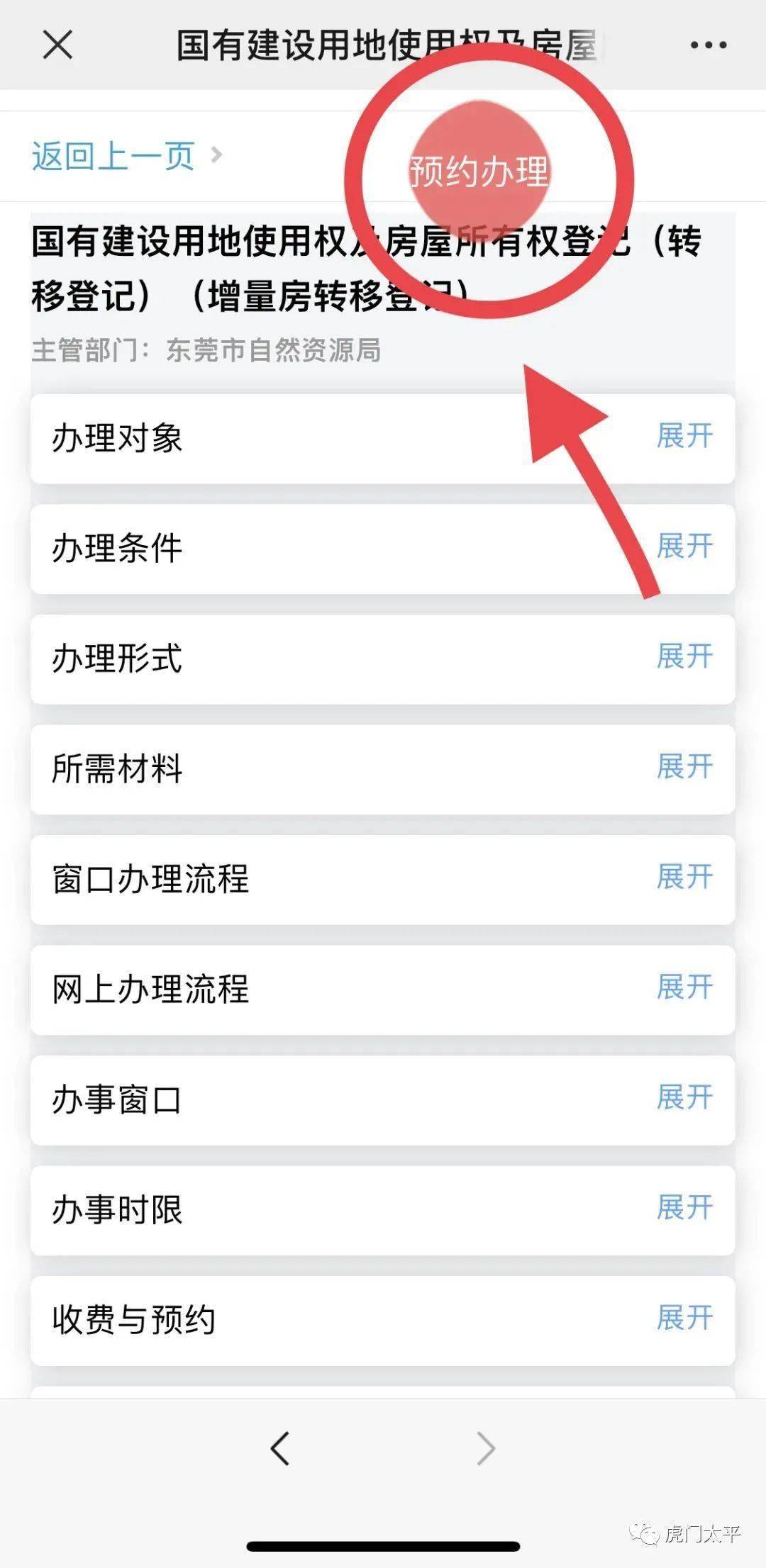Close the page with the X icon
The height and width of the screenshot is (1568, 766).
tap(57, 45)
